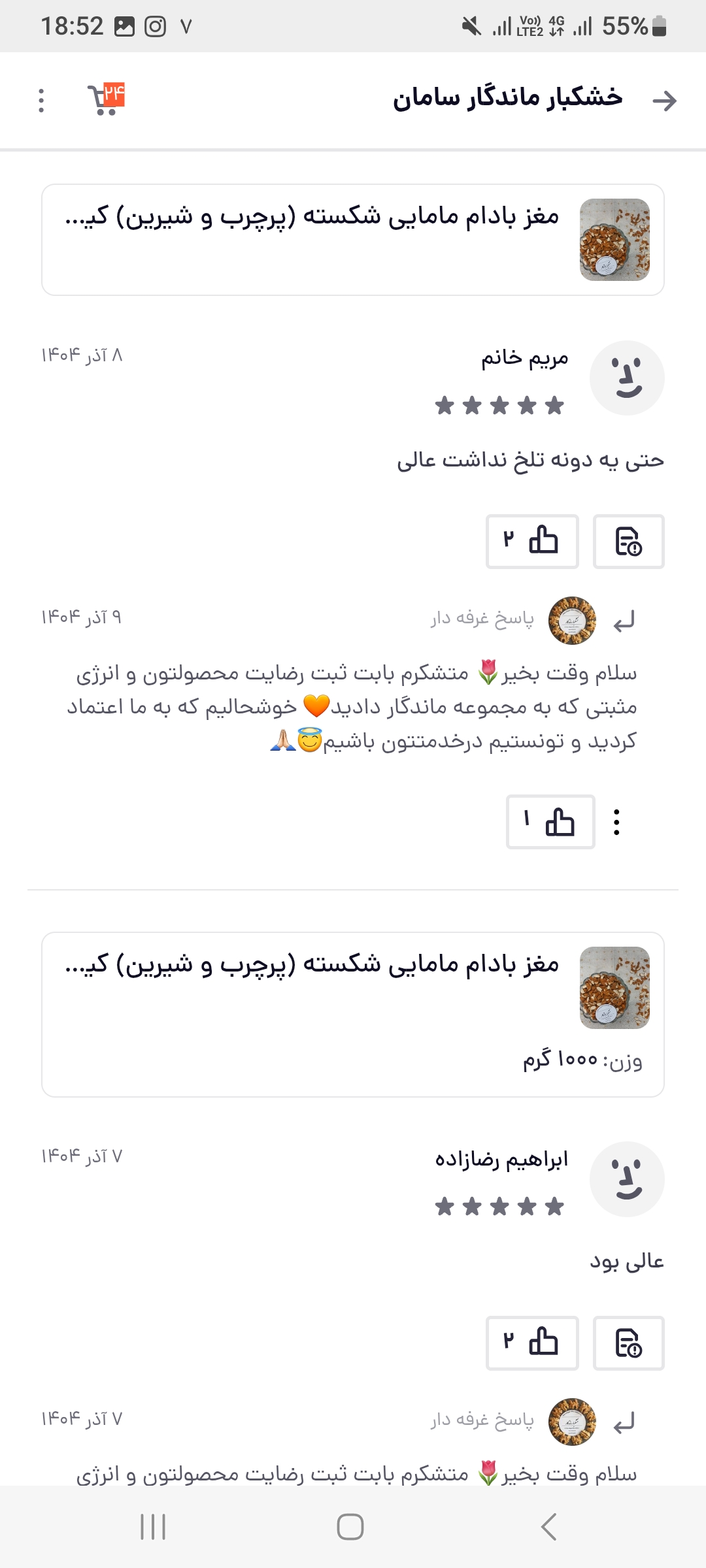
Task: Open the shopping cart
Action: [106, 100]
